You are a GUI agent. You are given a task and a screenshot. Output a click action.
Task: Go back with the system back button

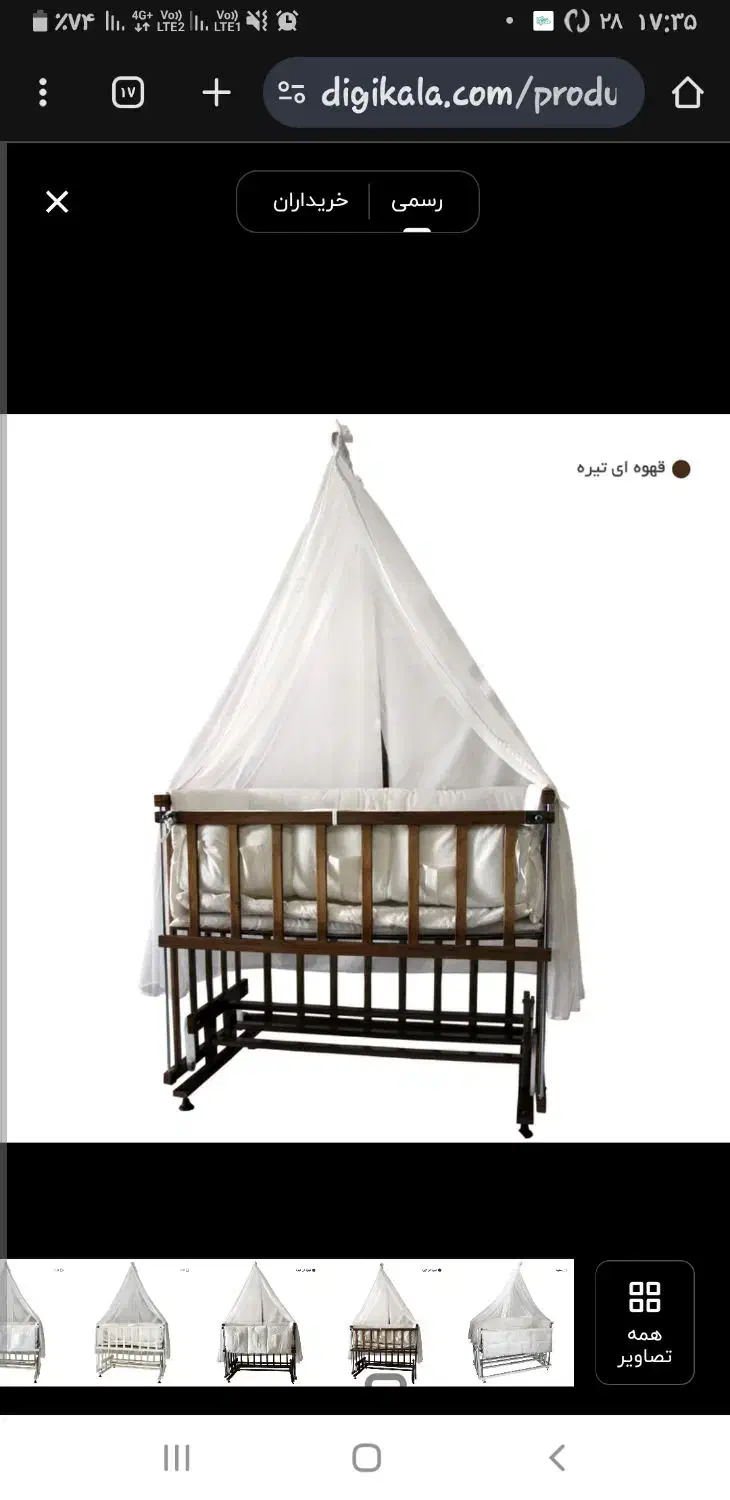[557, 1457]
